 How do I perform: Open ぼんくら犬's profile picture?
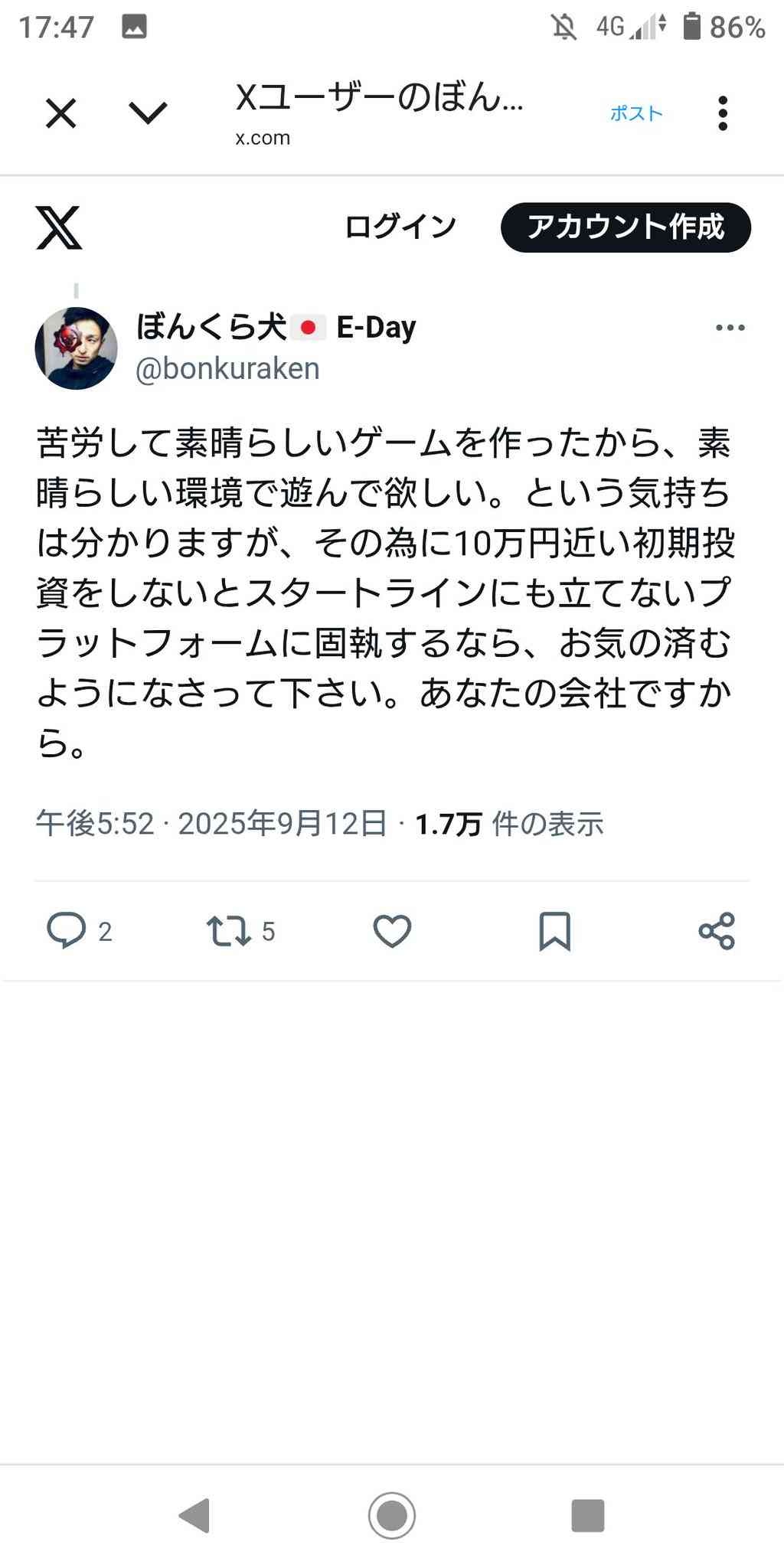point(76,348)
